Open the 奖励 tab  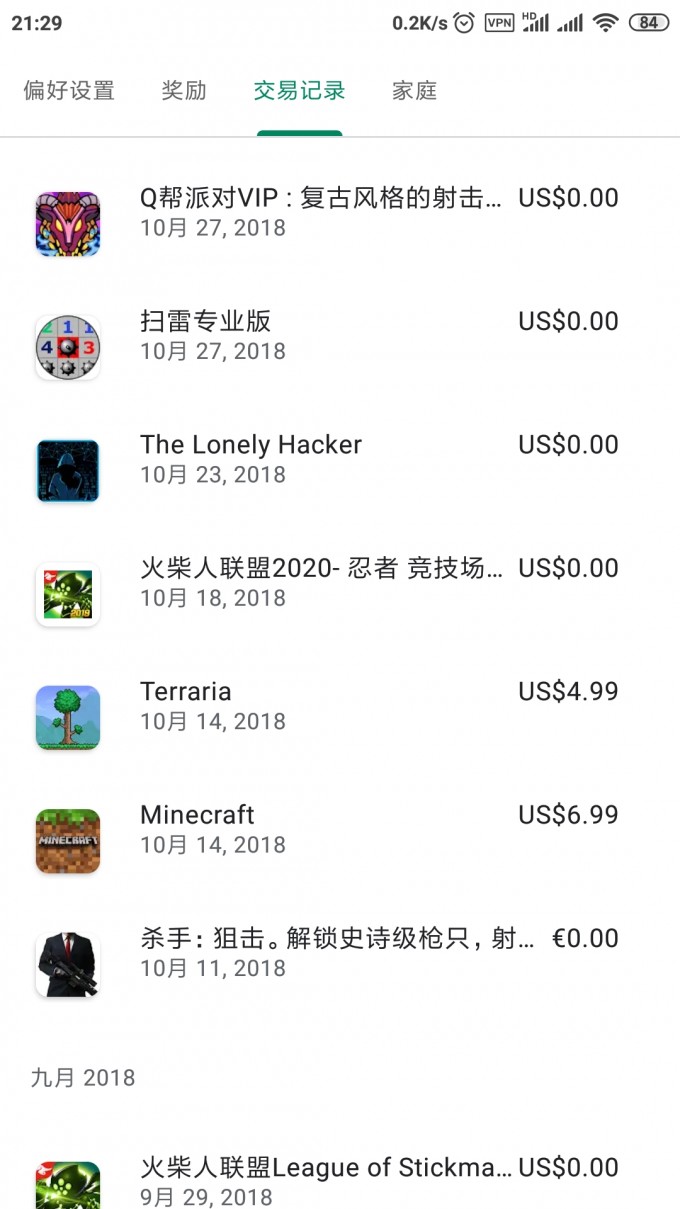pos(184,91)
